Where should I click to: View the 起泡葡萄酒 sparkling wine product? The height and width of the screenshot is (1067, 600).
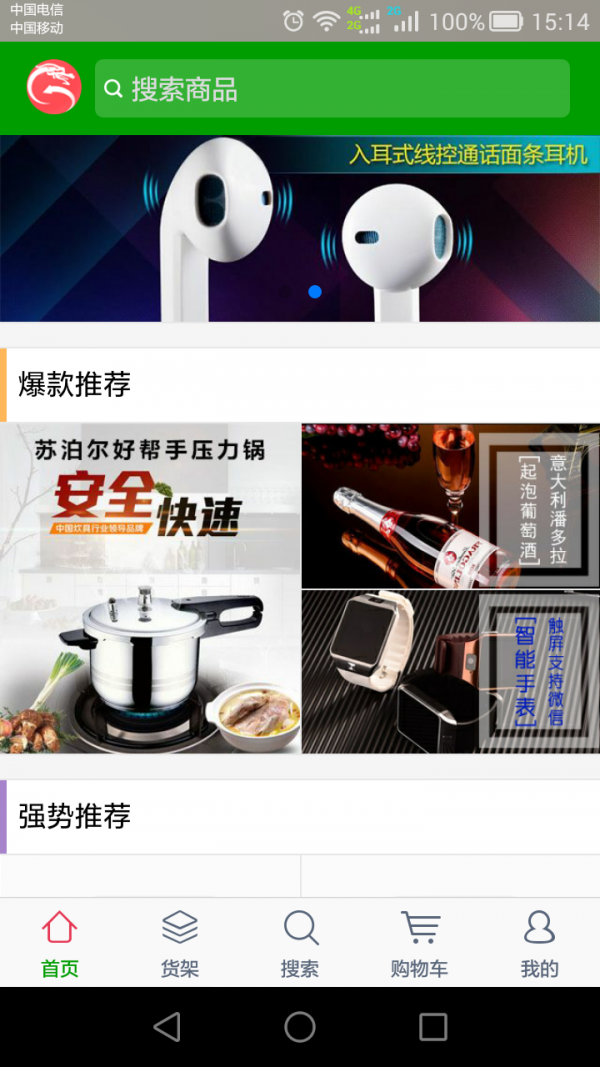pyautogui.click(x=450, y=505)
